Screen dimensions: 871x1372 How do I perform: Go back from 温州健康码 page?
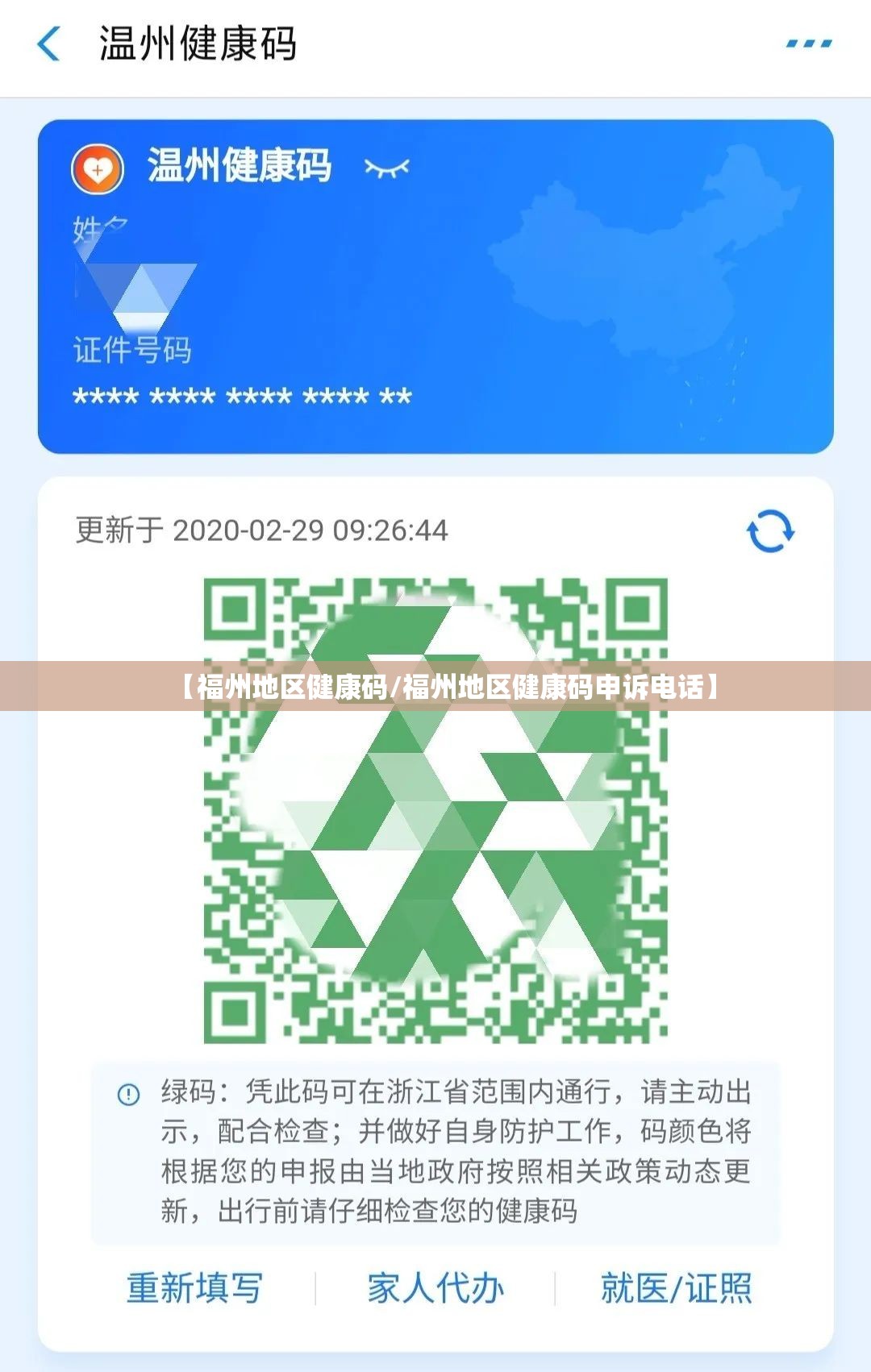[49, 44]
